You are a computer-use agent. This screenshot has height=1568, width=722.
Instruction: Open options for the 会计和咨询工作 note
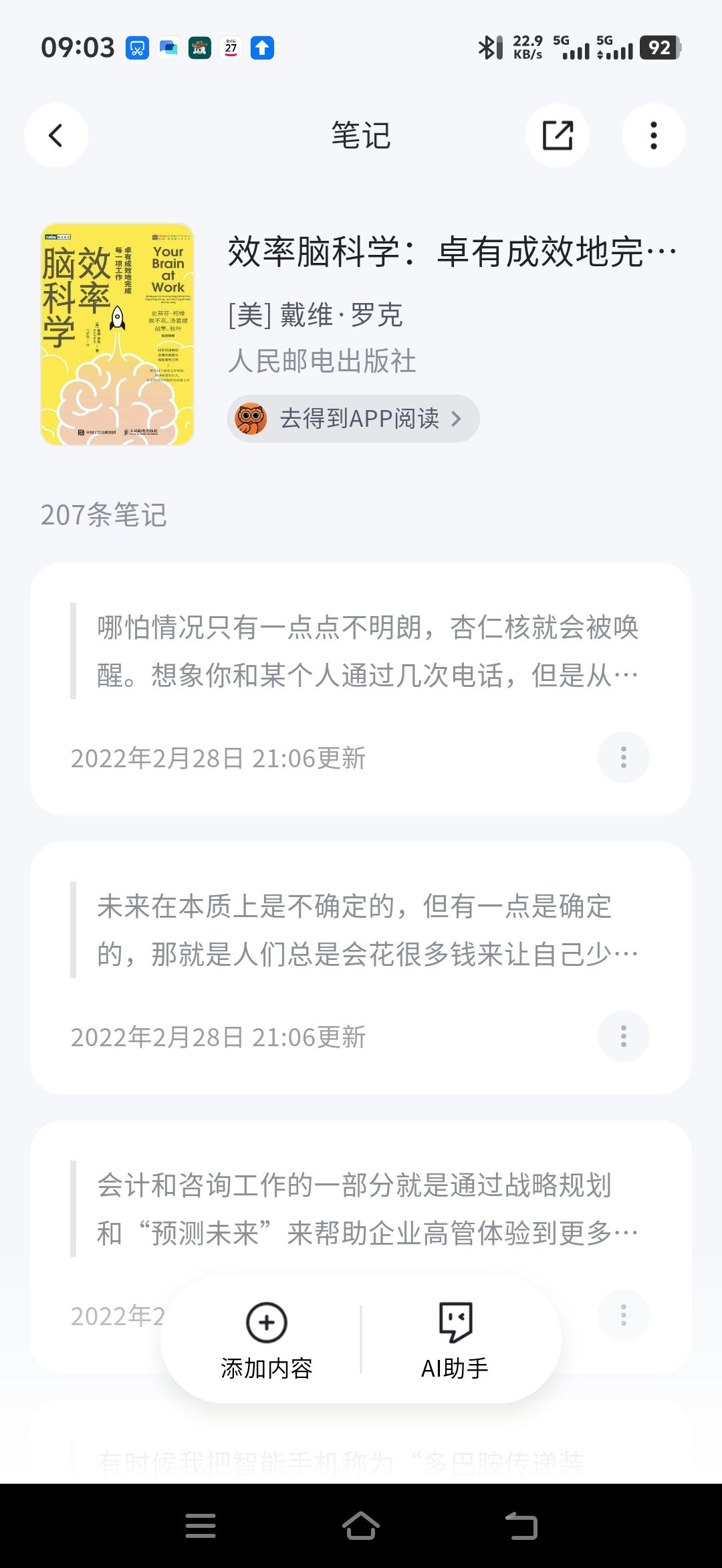[x=623, y=1315]
